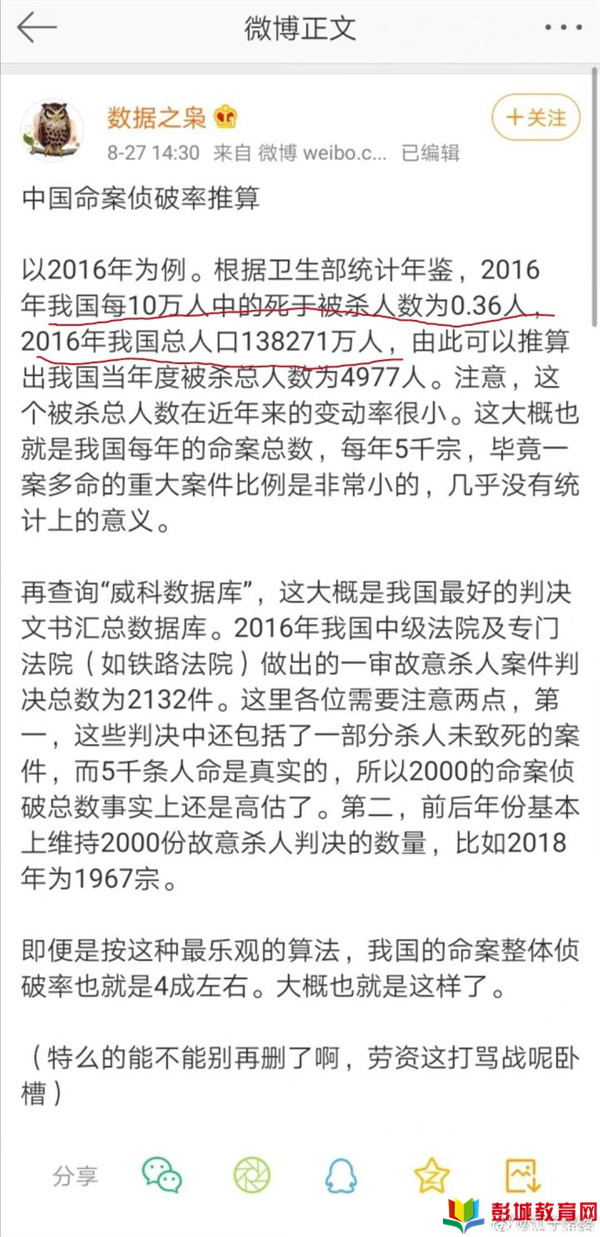Viewport: 600px width, 1237px height.
Task: Share the post to Qzone star icon
Action: [x=433, y=1175]
